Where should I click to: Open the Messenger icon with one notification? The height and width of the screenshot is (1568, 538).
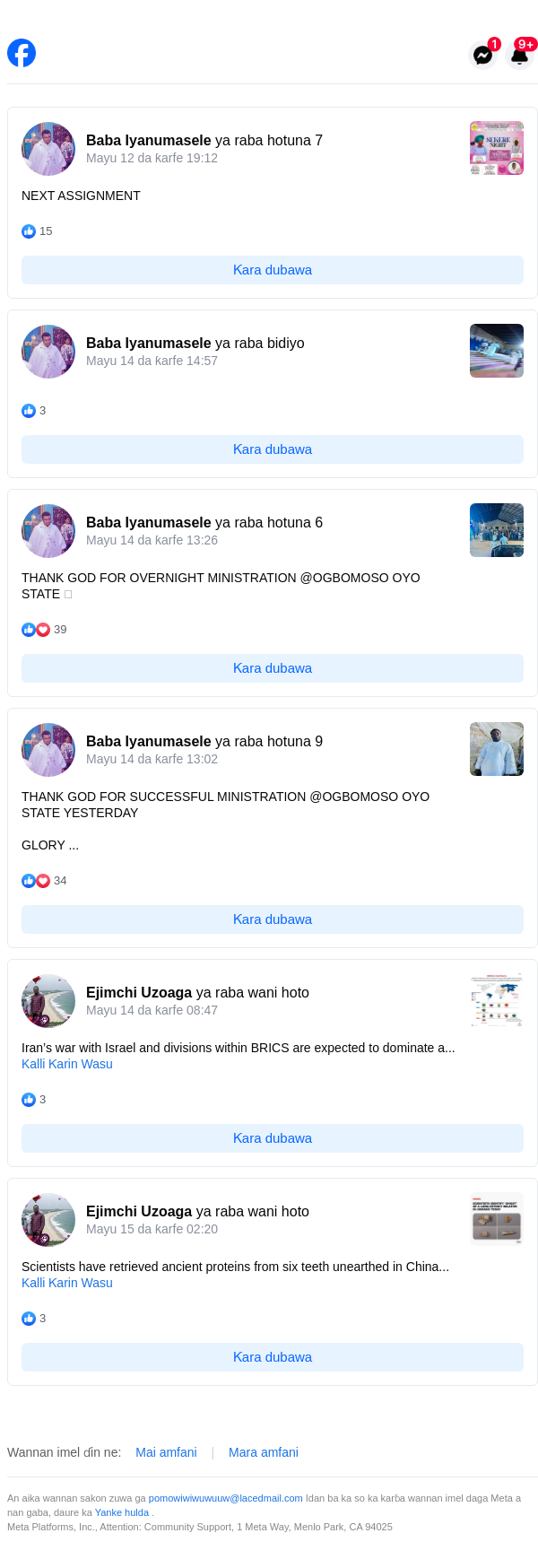[483, 55]
